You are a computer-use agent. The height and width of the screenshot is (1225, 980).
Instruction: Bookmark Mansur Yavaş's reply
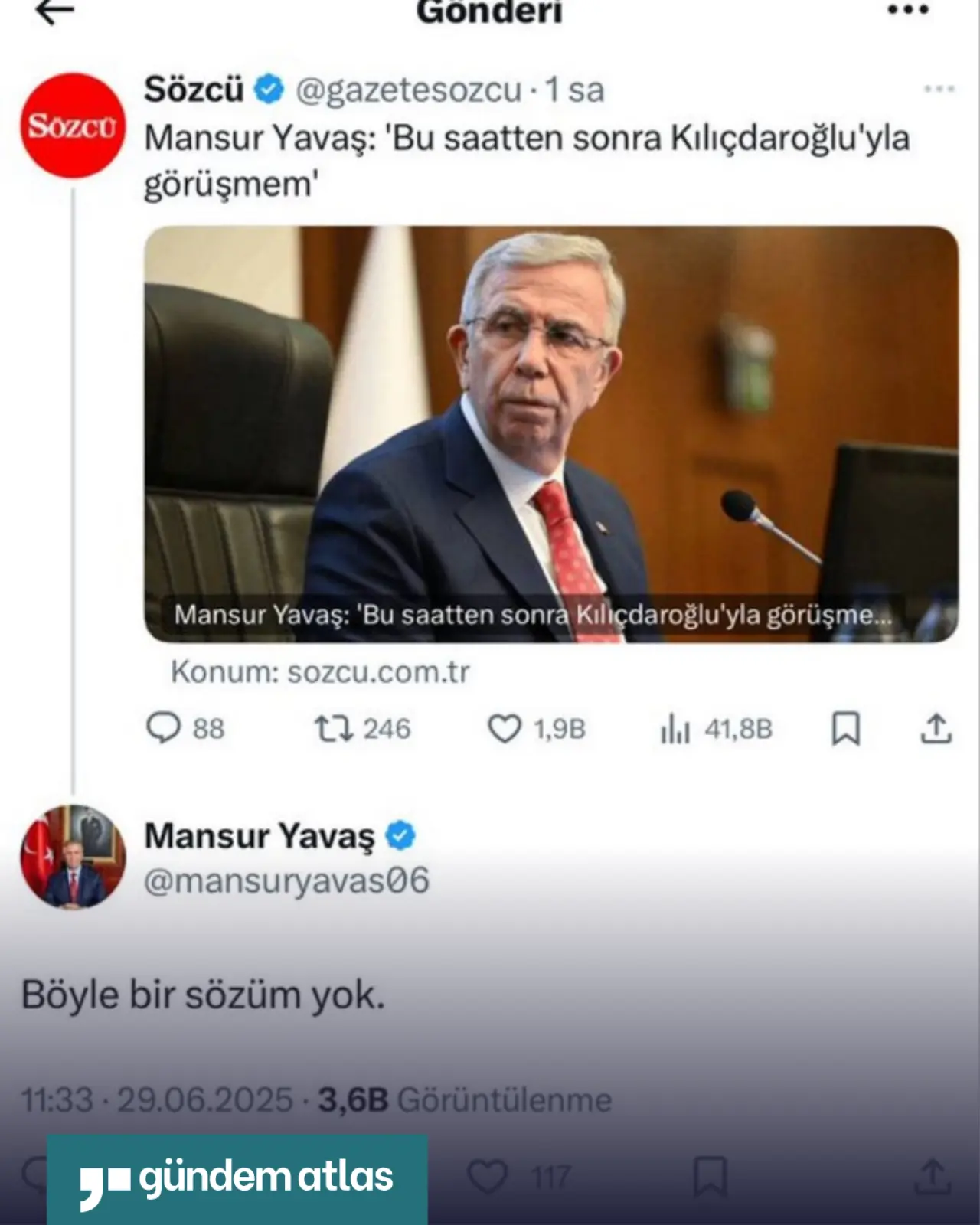710,1177
